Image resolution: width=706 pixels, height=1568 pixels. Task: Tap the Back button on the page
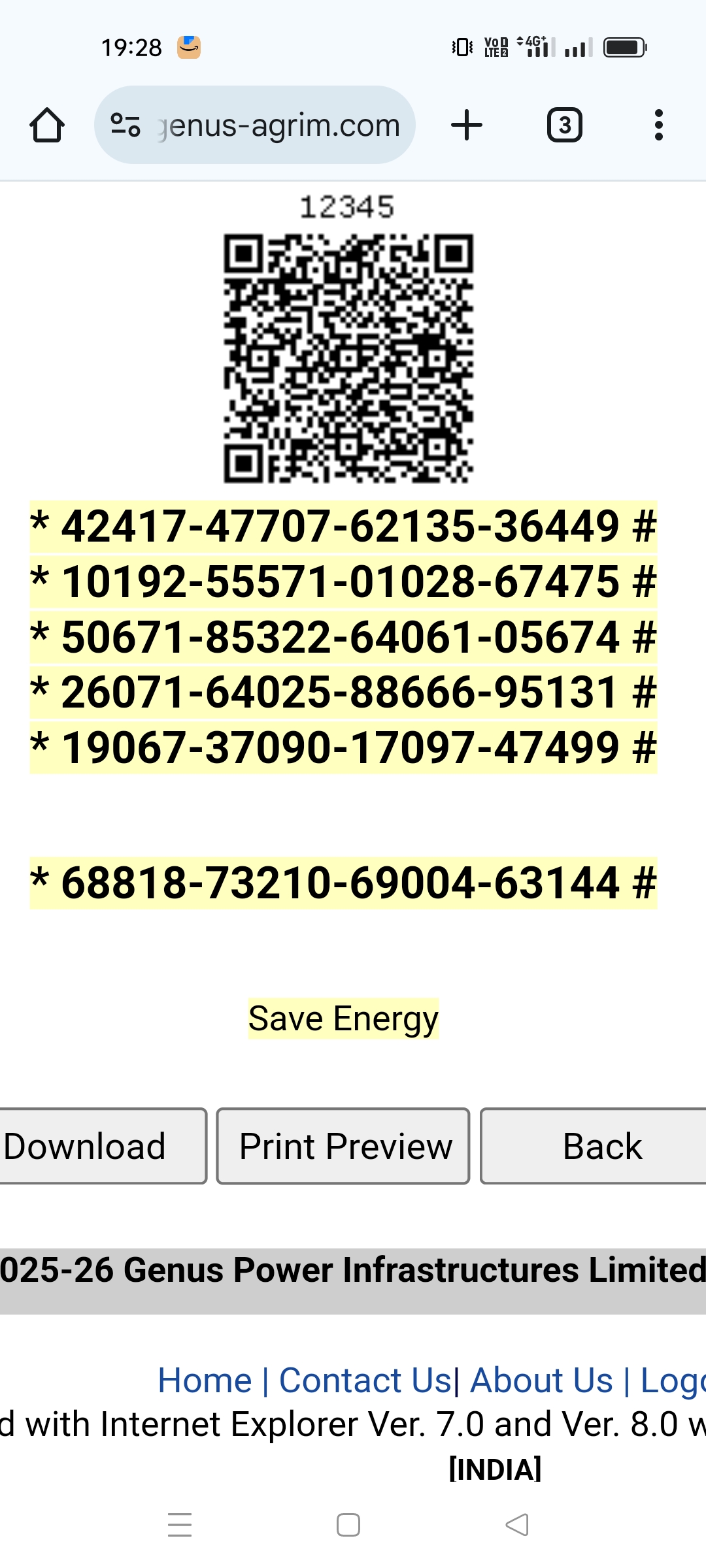pos(594,1146)
